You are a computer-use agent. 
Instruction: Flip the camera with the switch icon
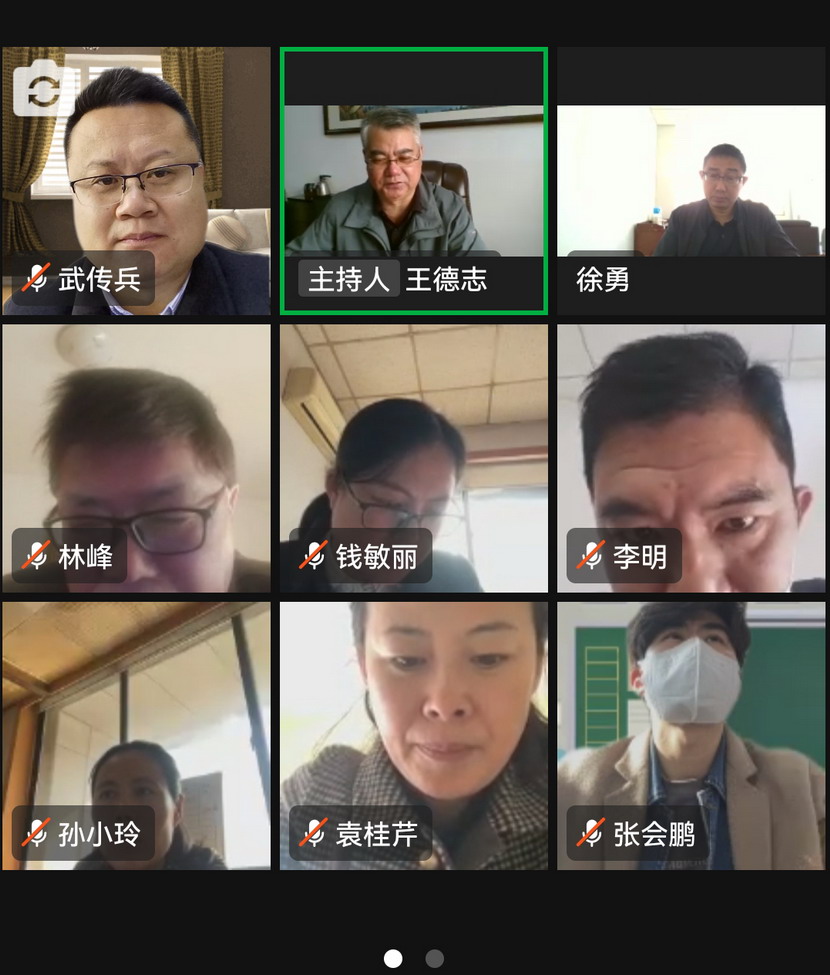click(x=38, y=88)
